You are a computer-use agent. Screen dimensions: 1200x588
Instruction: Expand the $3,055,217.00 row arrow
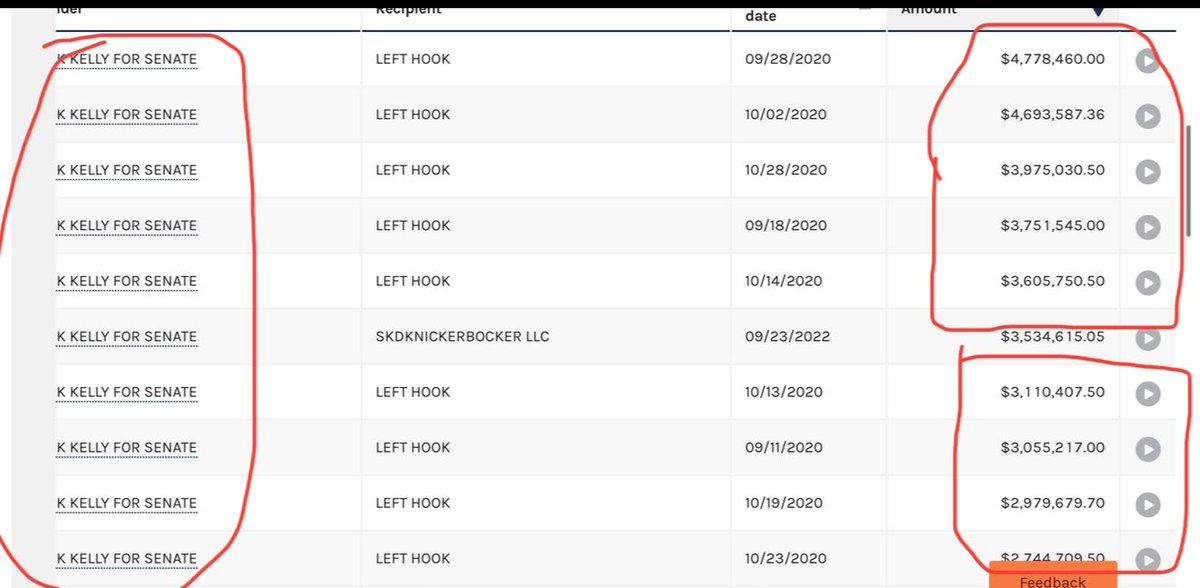pyautogui.click(x=1147, y=449)
